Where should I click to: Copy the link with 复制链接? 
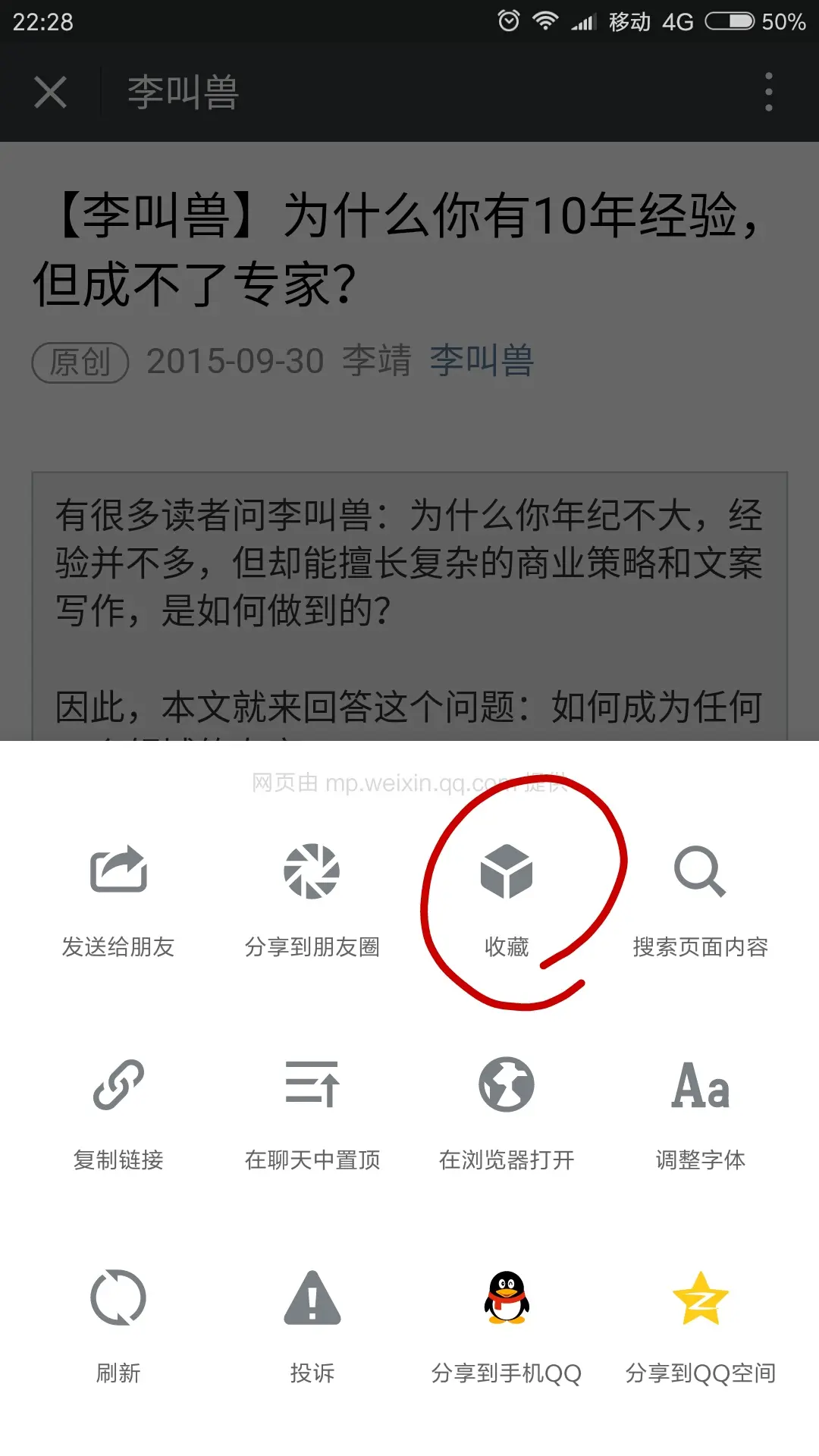point(118,1112)
